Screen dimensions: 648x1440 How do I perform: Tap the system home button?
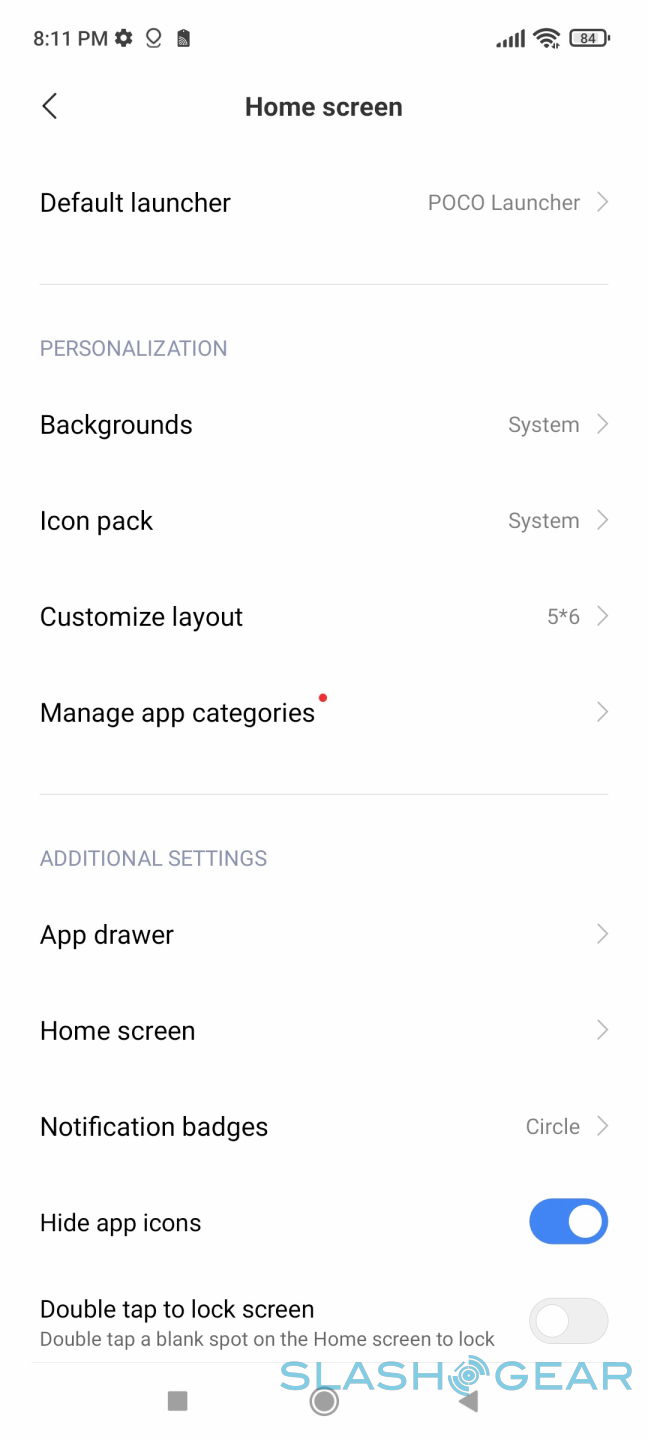click(x=324, y=1402)
